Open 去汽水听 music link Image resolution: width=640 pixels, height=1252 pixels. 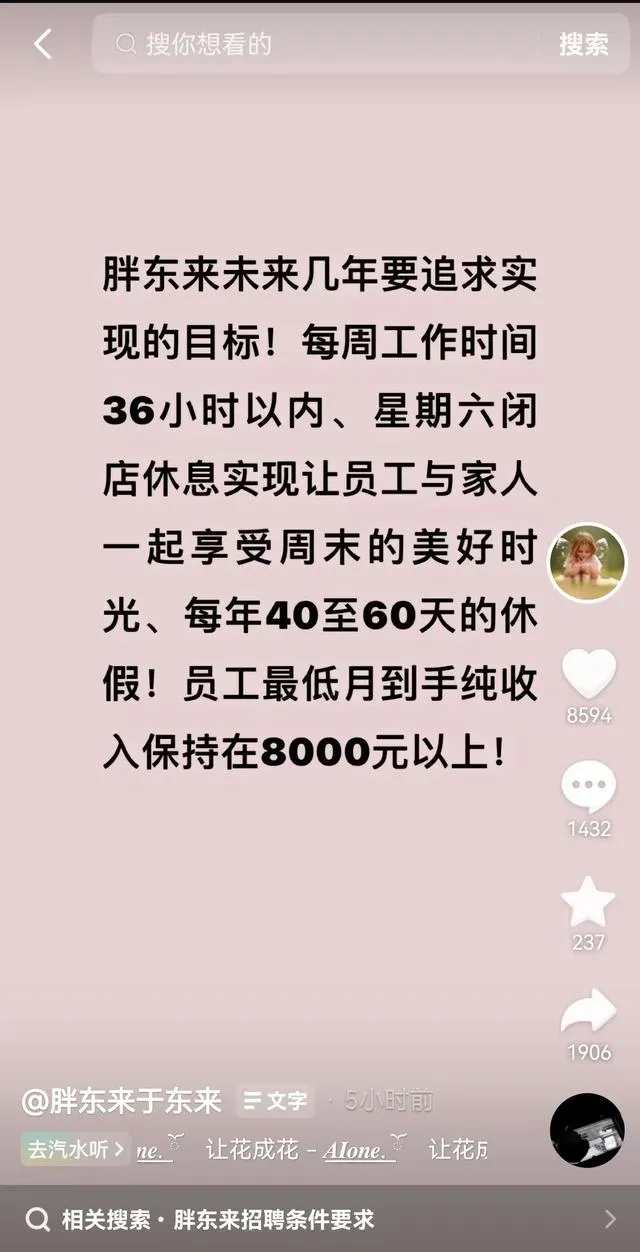(x=75, y=1149)
